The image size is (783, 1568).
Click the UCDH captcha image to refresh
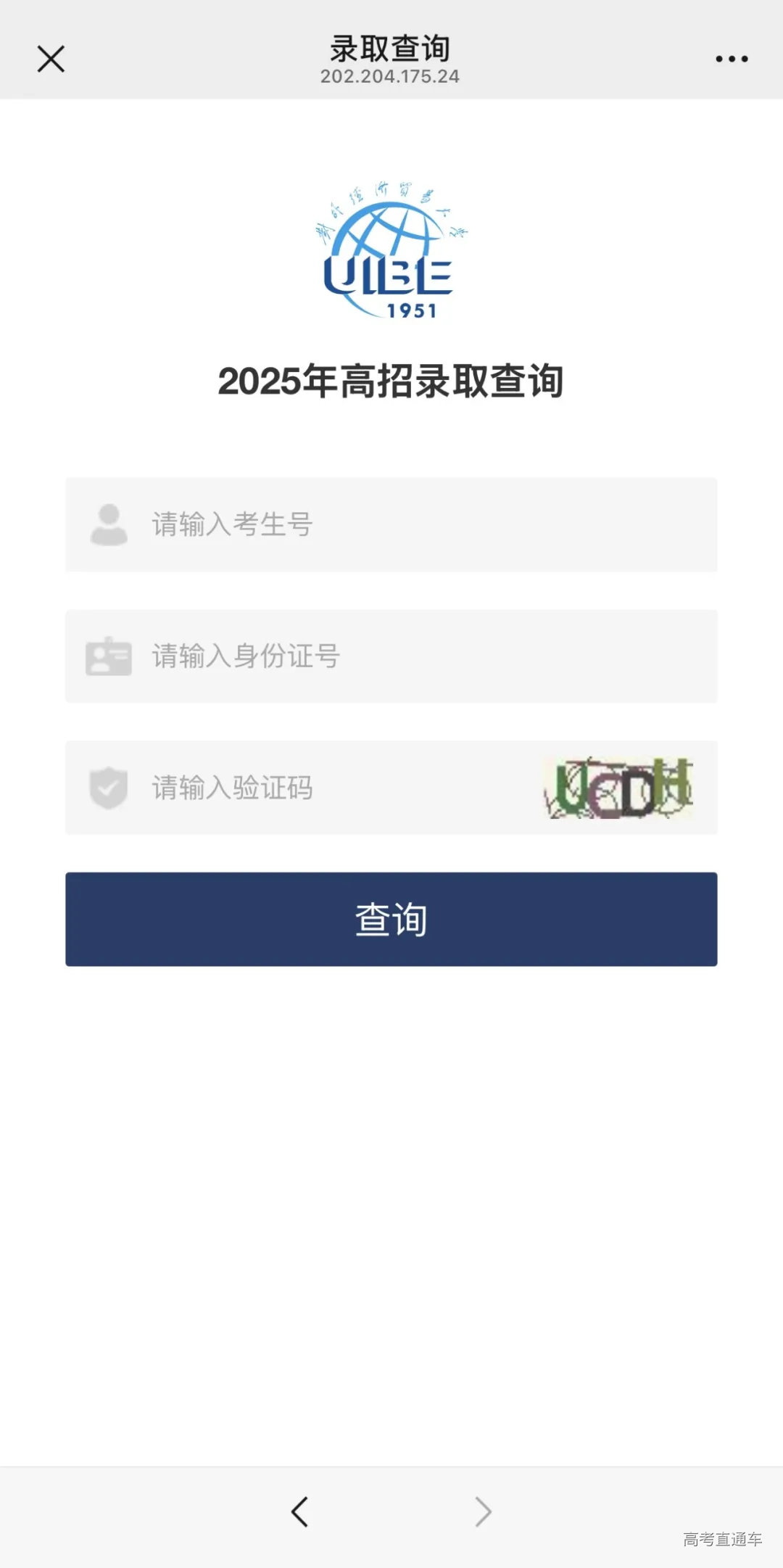(x=618, y=788)
